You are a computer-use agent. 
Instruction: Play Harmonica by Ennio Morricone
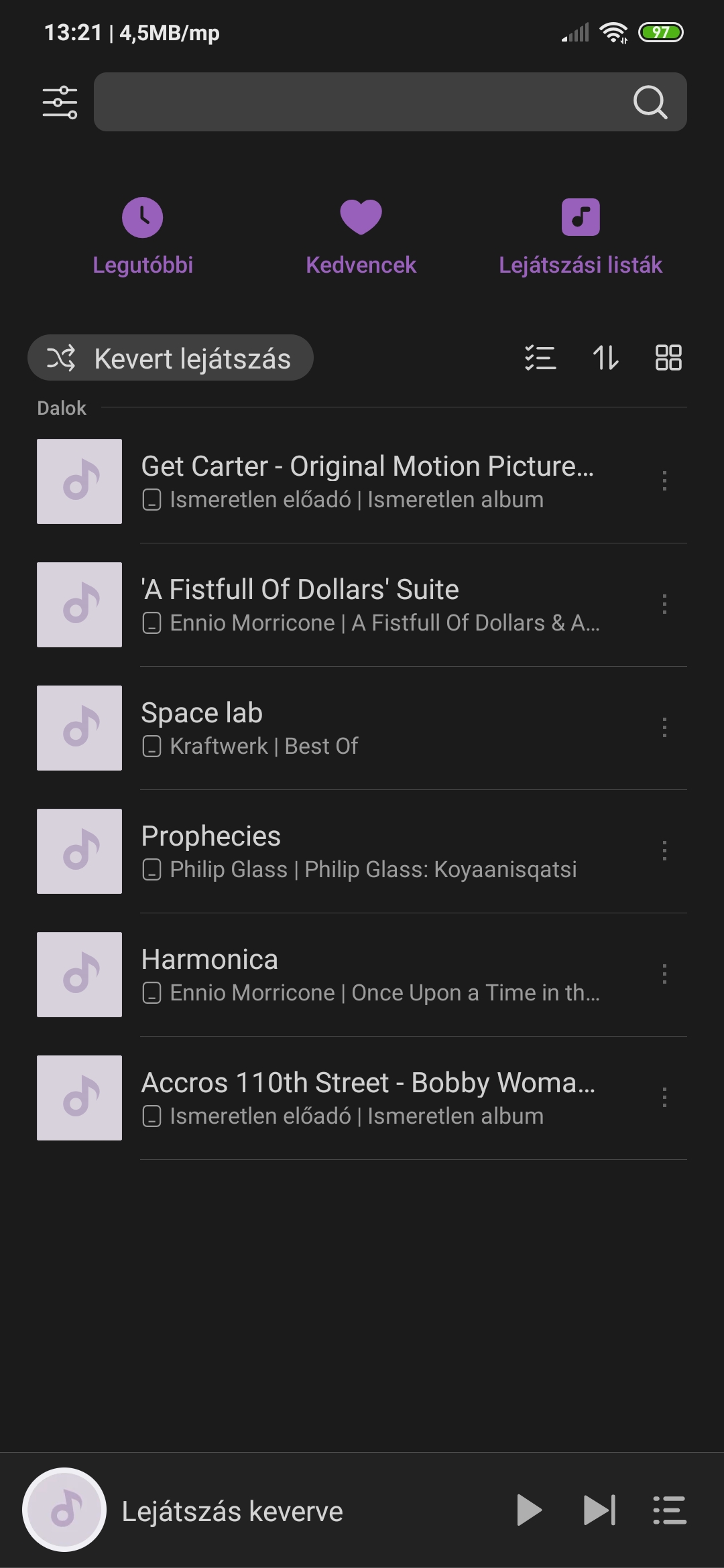click(362, 974)
